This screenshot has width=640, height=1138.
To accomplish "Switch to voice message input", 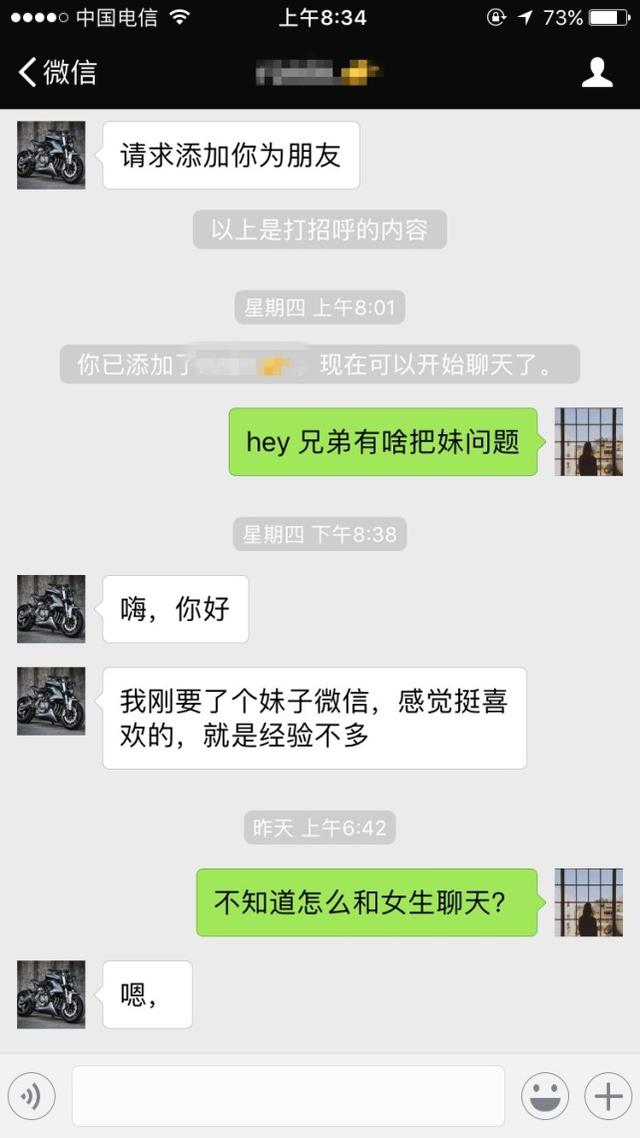I will (x=31, y=1097).
